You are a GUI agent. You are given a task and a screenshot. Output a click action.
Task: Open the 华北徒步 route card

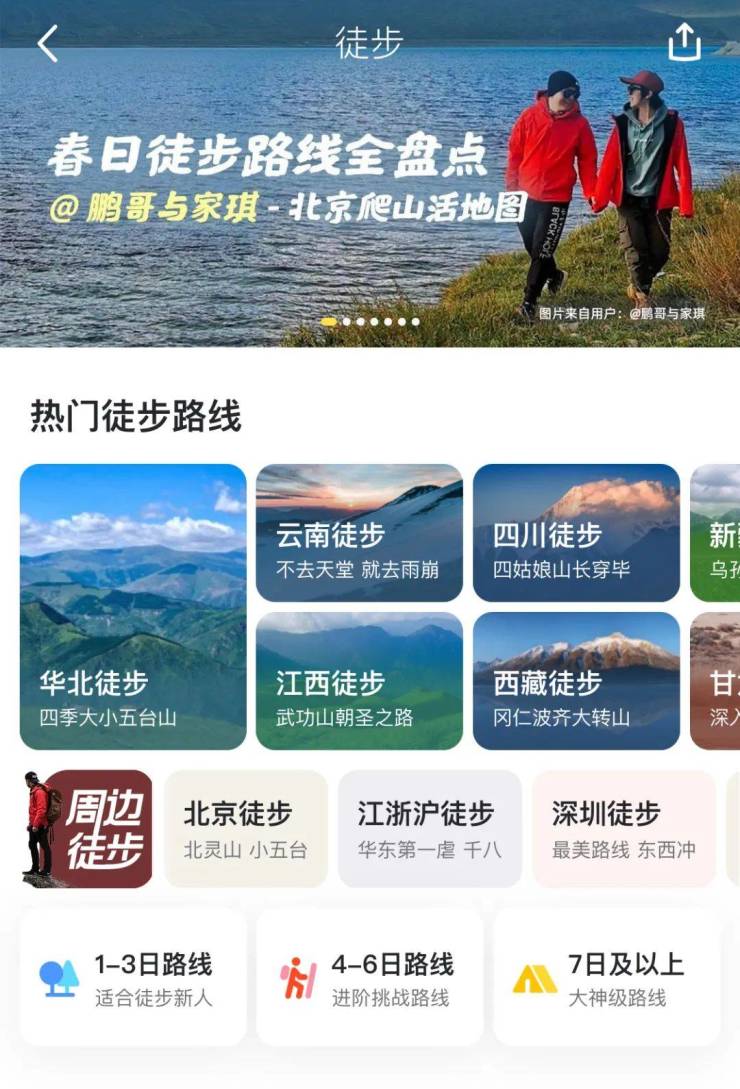pyautogui.click(x=133, y=606)
